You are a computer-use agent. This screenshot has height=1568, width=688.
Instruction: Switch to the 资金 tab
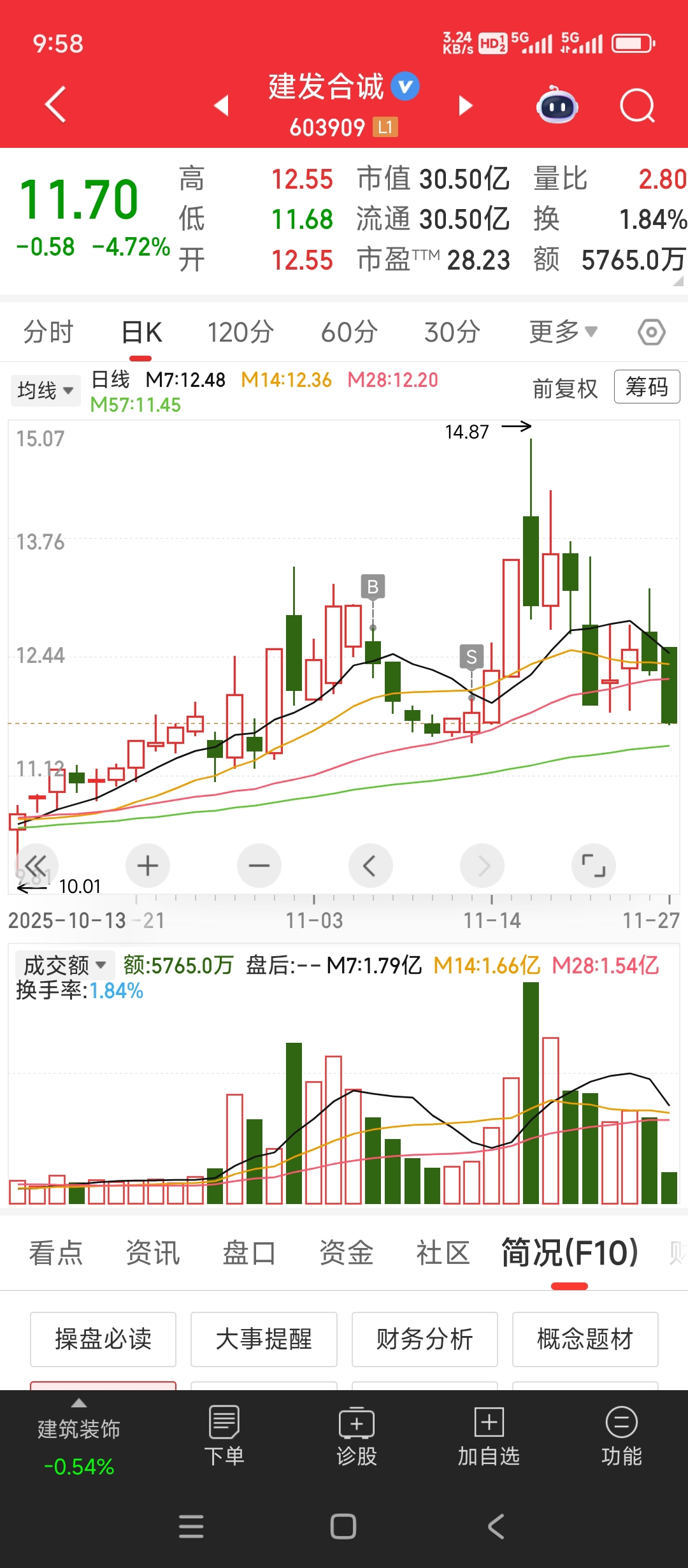click(346, 1253)
